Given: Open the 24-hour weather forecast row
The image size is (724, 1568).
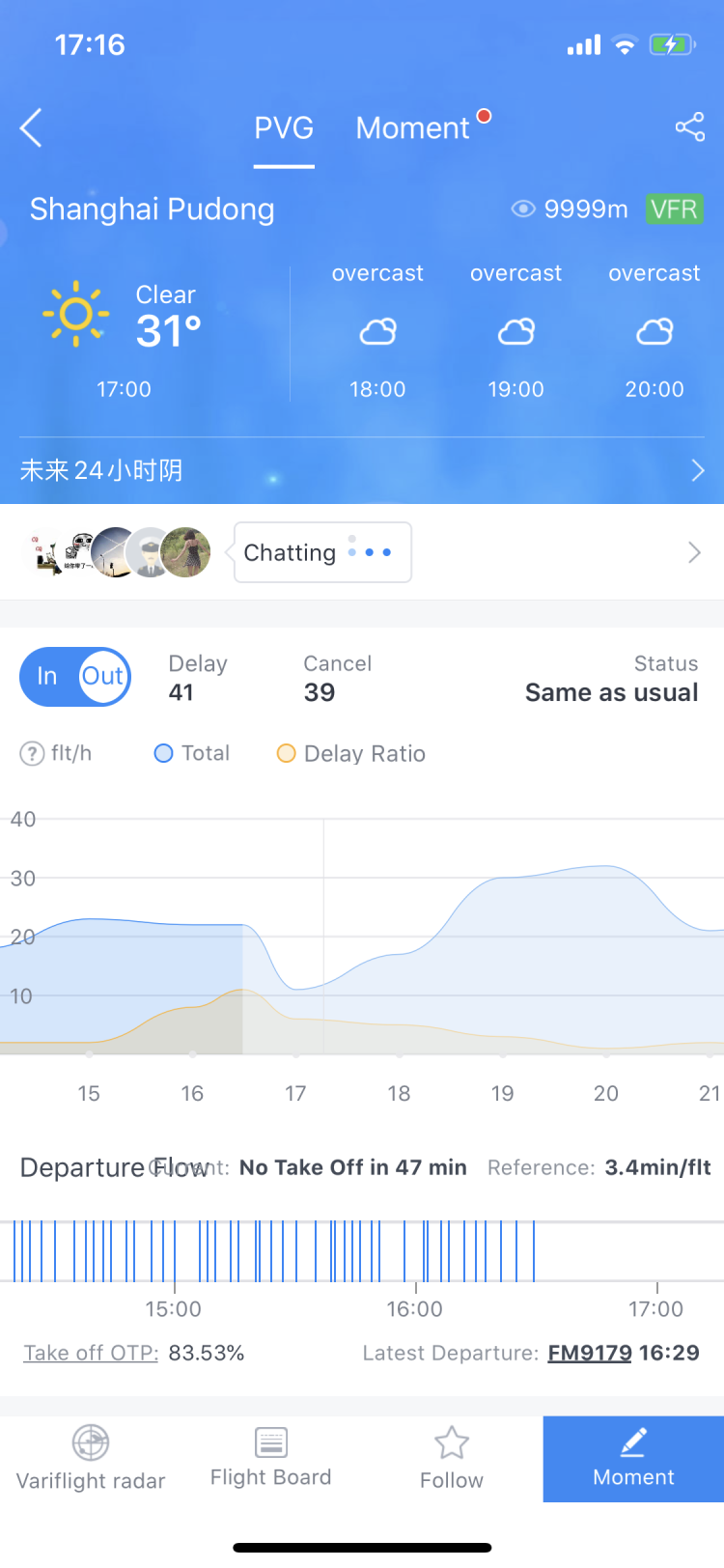Looking at the screenshot, I should [362, 470].
